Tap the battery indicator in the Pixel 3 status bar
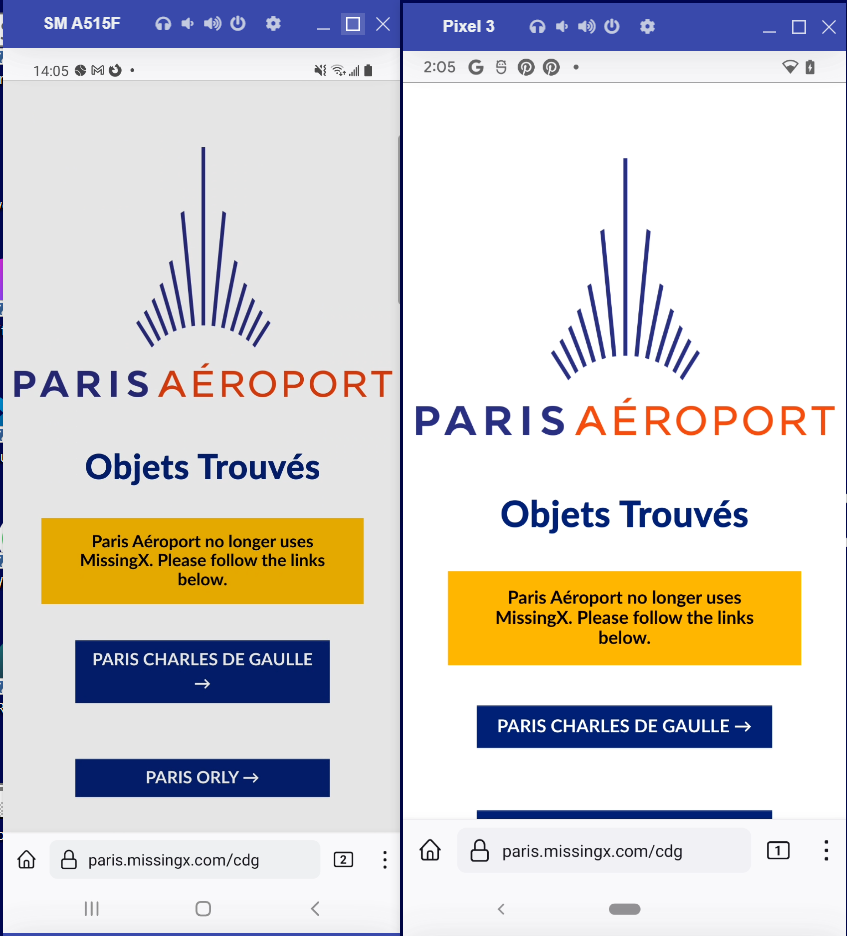Image resolution: width=847 pixels, height=936 pixels. coord(811,67)
